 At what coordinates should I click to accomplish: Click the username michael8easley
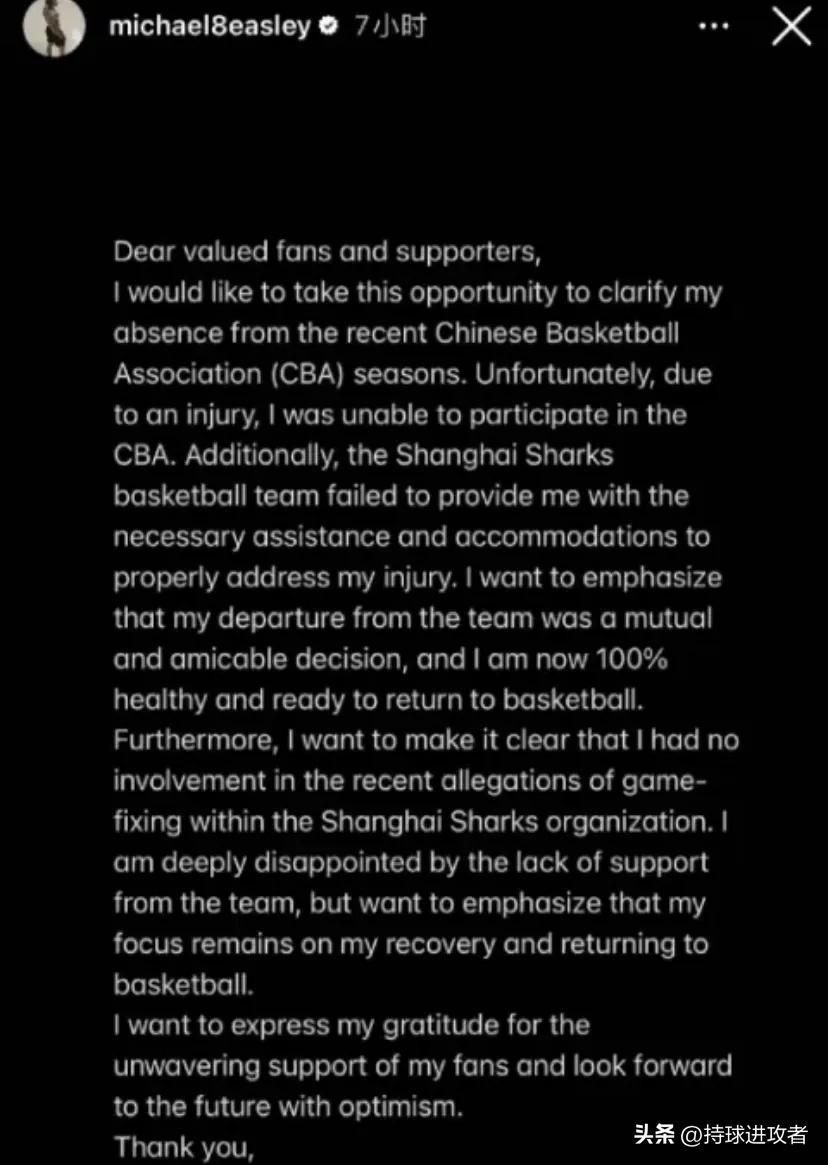(x=211, y=27)
